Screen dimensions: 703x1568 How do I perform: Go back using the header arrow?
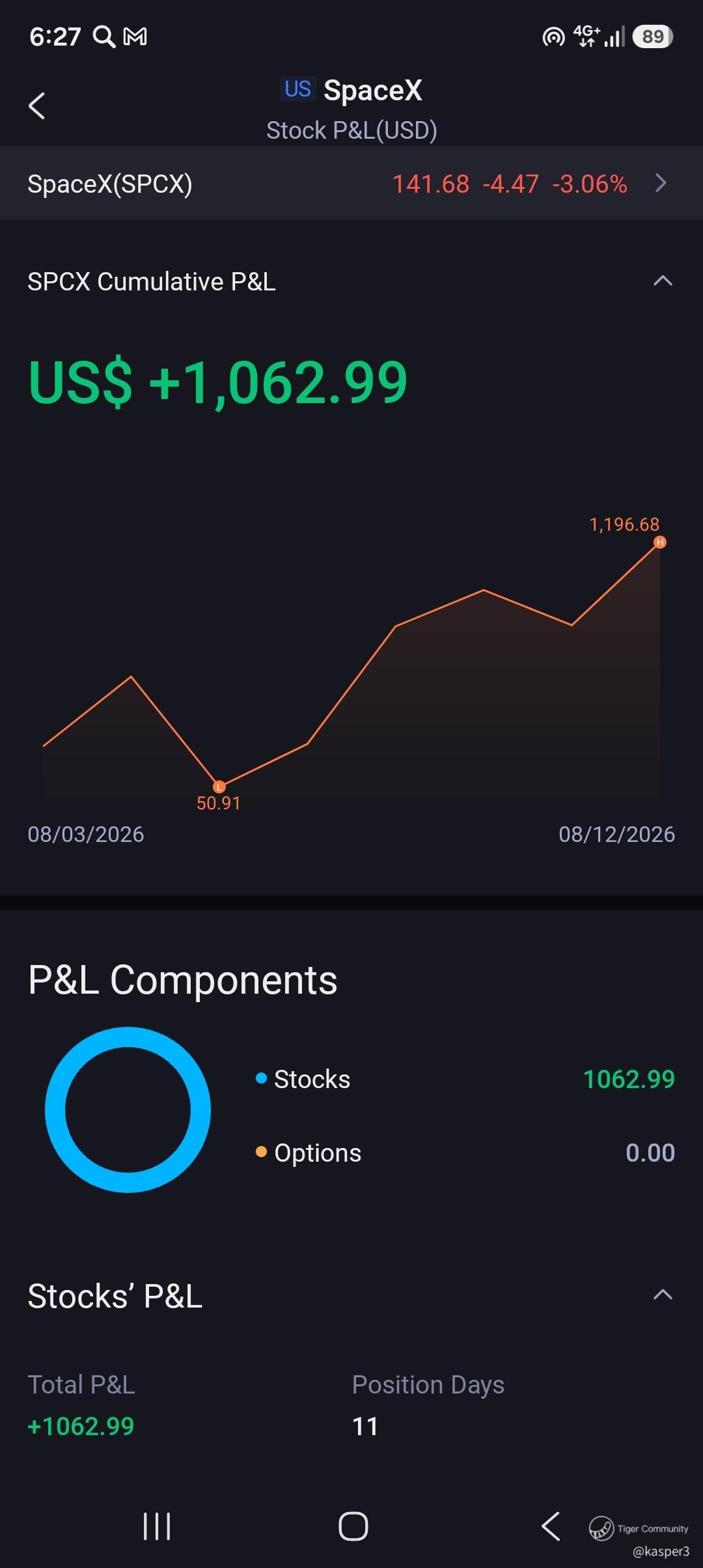coord(37,105)
